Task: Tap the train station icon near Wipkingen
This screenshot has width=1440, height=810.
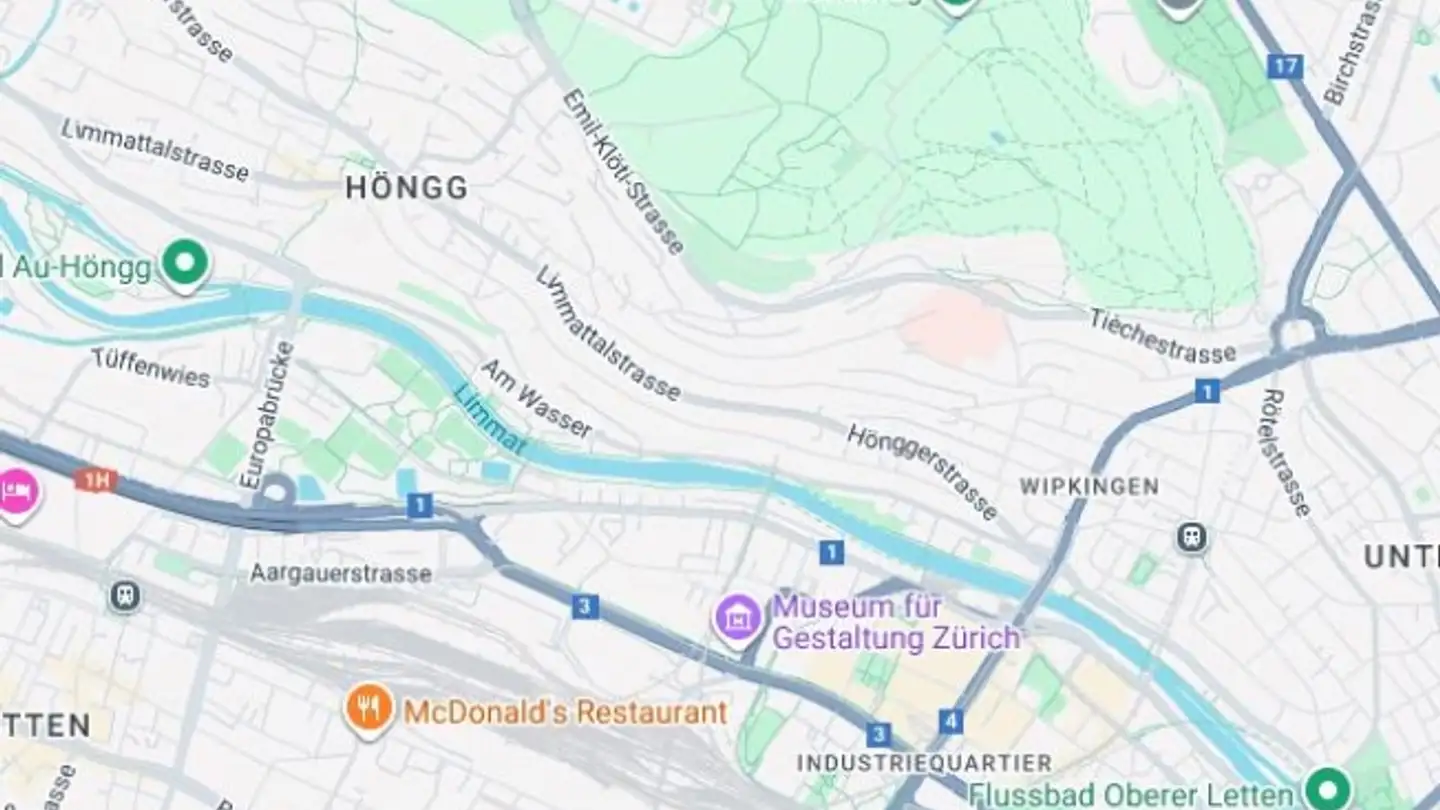Action: (x=1191, y=538)
